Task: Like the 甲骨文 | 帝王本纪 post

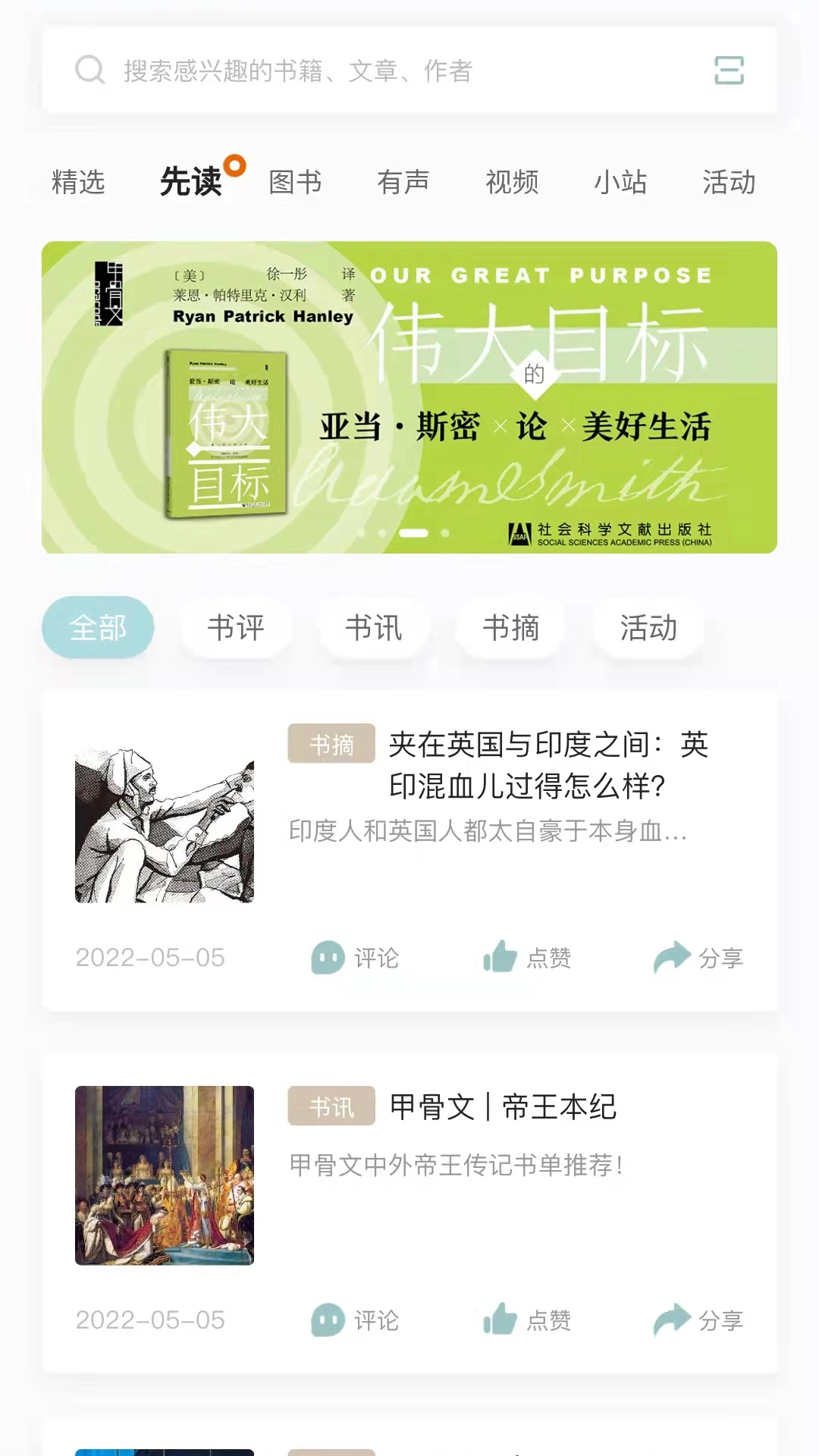Action: (527, 1320)
